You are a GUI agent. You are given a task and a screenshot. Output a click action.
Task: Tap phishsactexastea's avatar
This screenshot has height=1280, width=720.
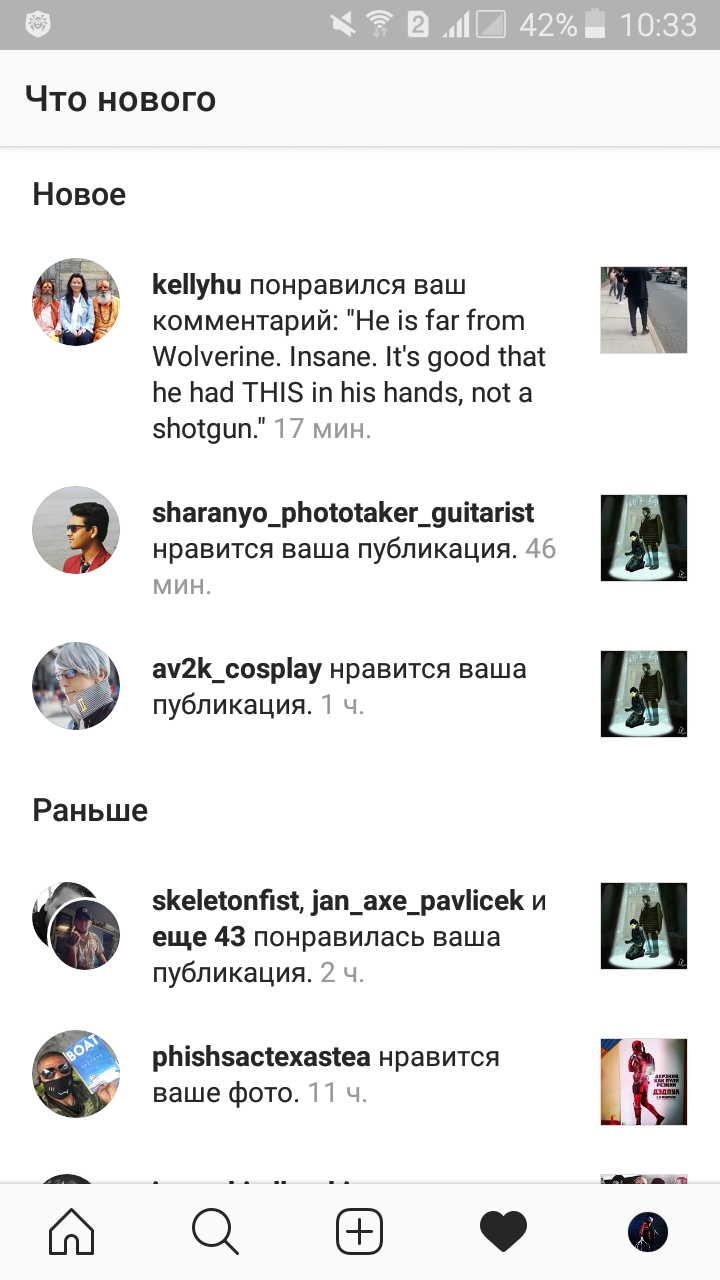(76, 1074)
